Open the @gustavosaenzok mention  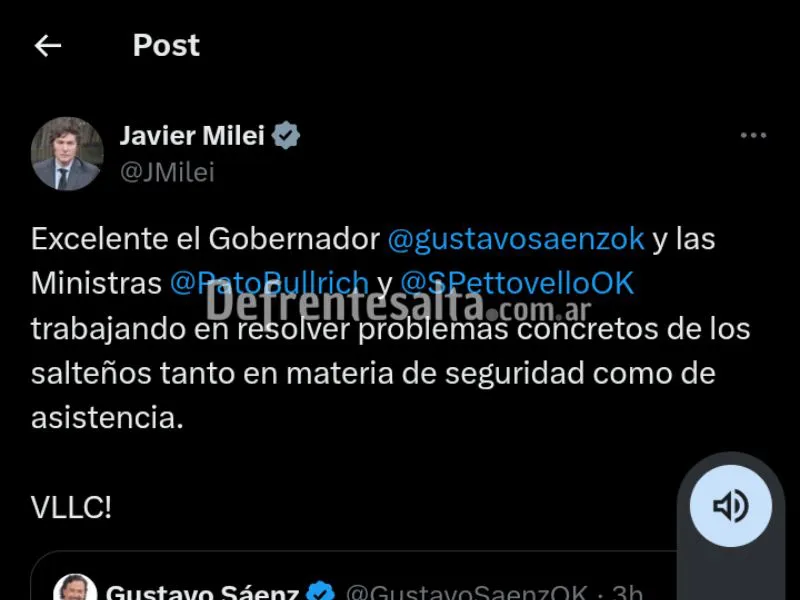coord(515,240)
